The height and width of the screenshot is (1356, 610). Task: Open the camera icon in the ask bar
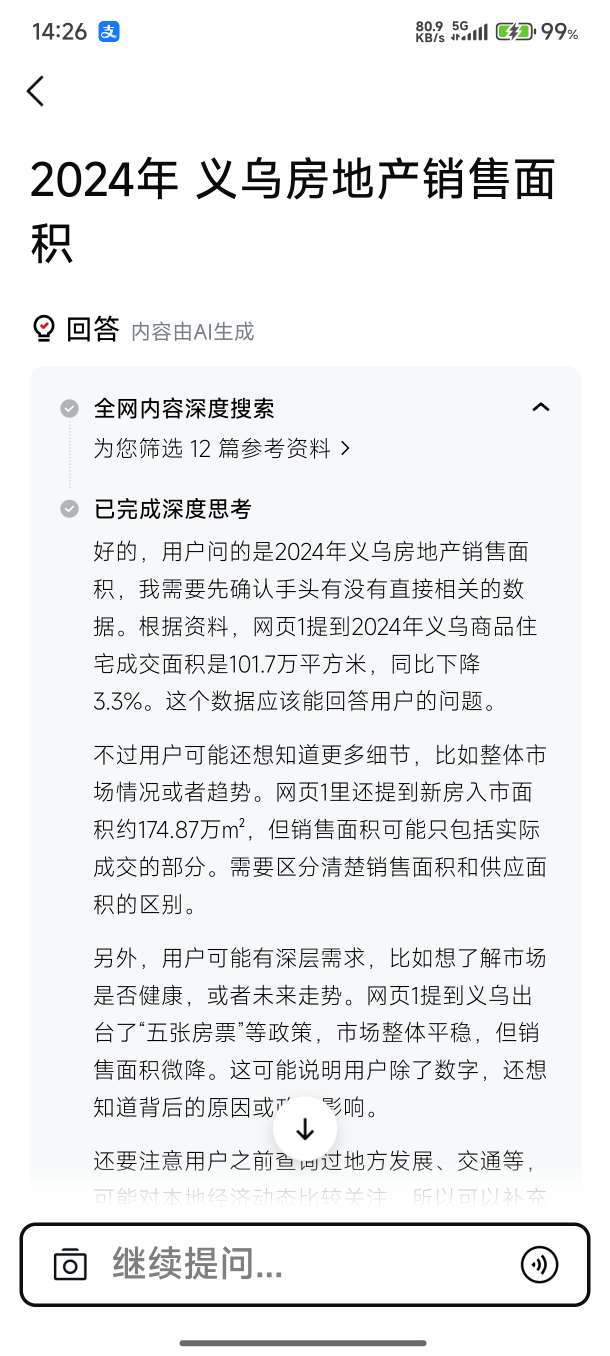[x=70, y=1265]
